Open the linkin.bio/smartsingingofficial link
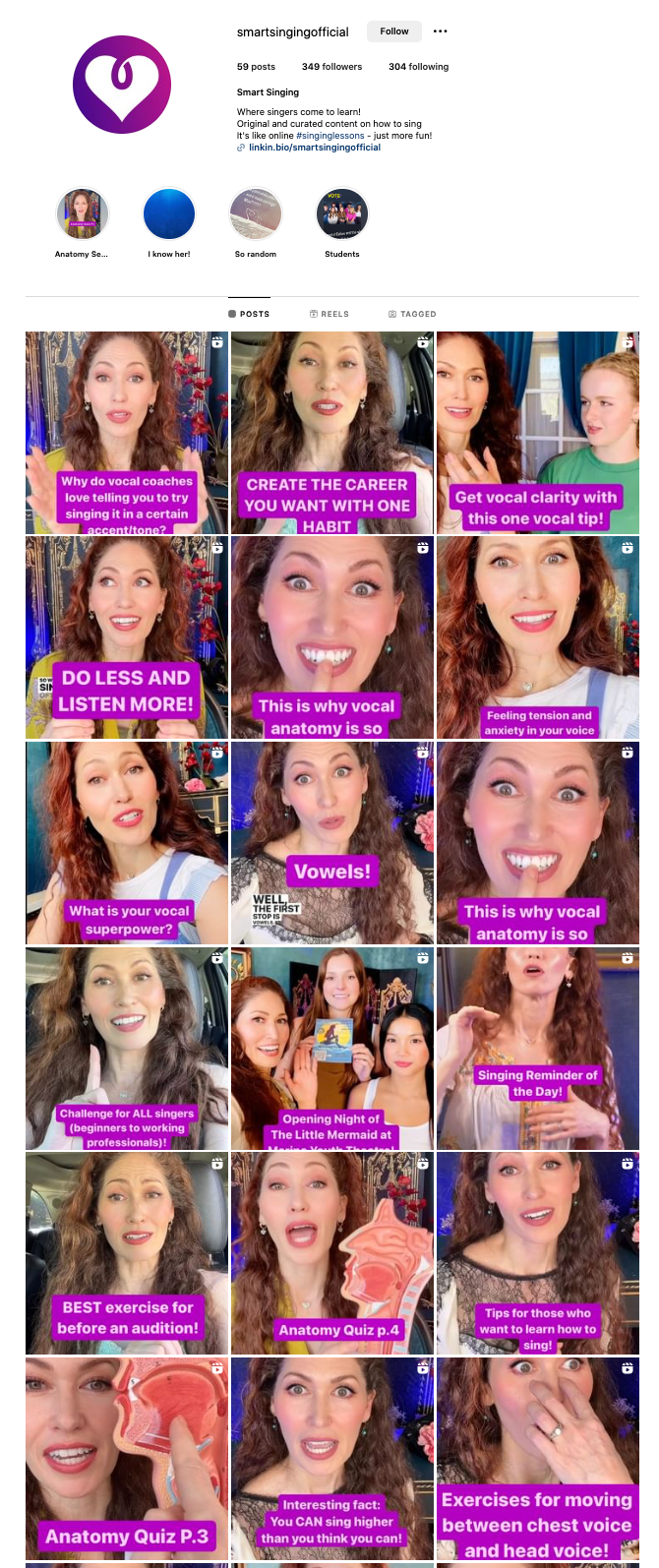 [314, 148]
